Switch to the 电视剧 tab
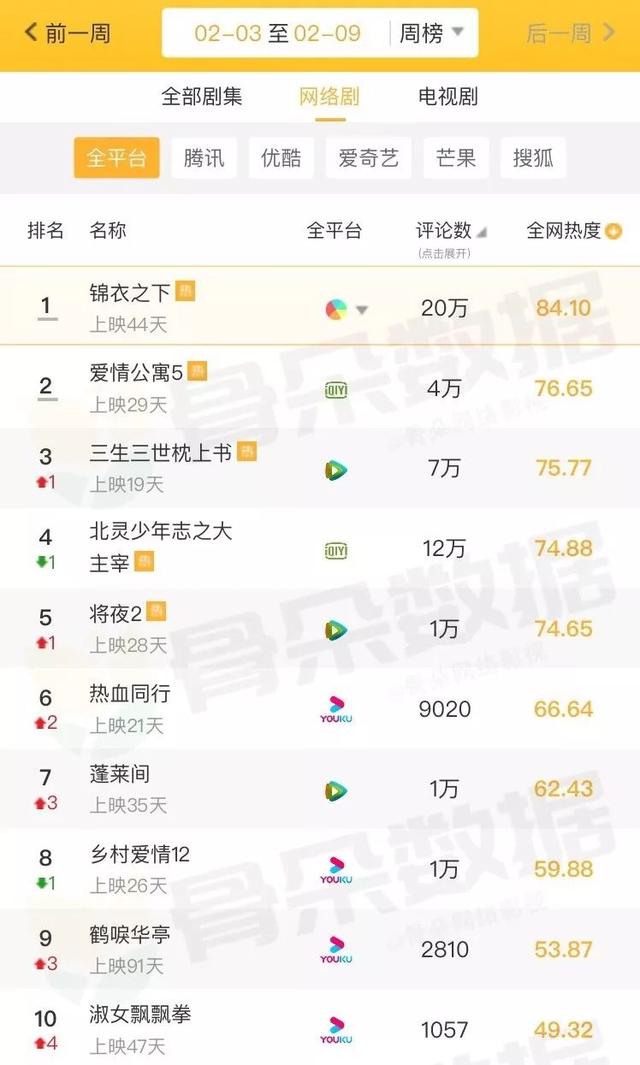 (x=447, y=97)
